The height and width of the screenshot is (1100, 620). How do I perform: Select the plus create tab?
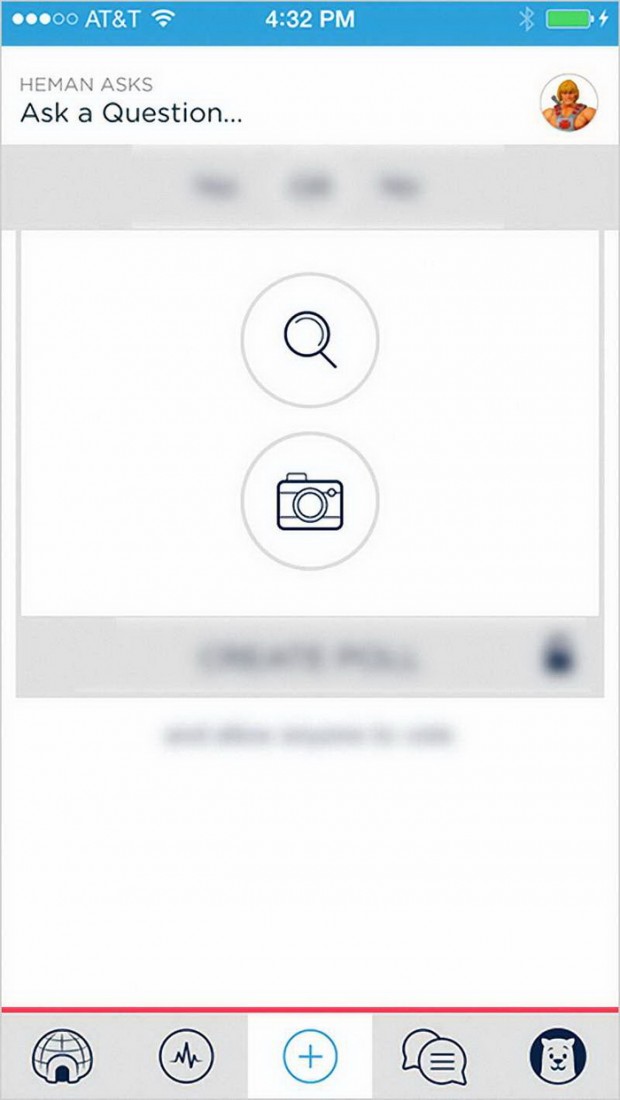pyautogui.click(x=310, y=1056)
